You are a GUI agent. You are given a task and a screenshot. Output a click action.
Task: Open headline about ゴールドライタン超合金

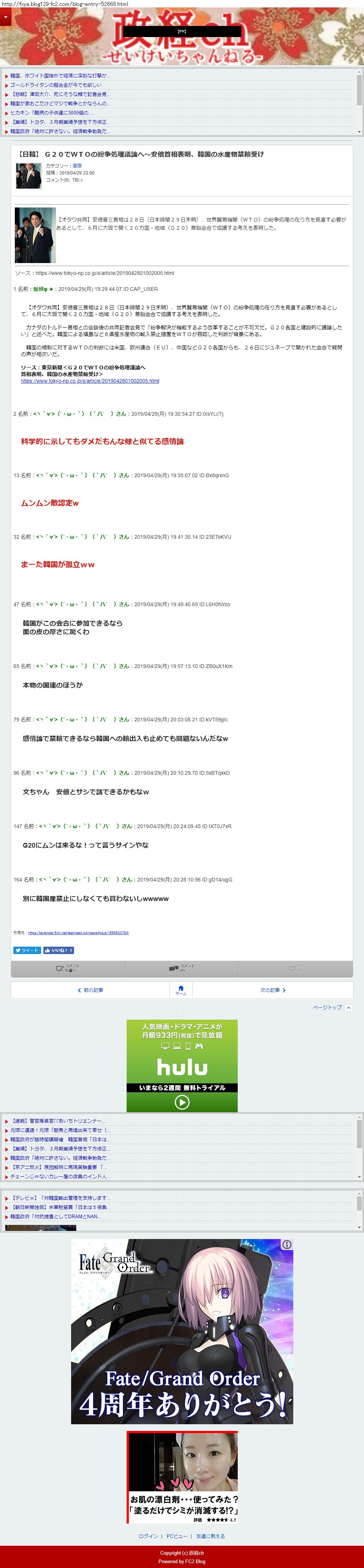tap(56, 84)
